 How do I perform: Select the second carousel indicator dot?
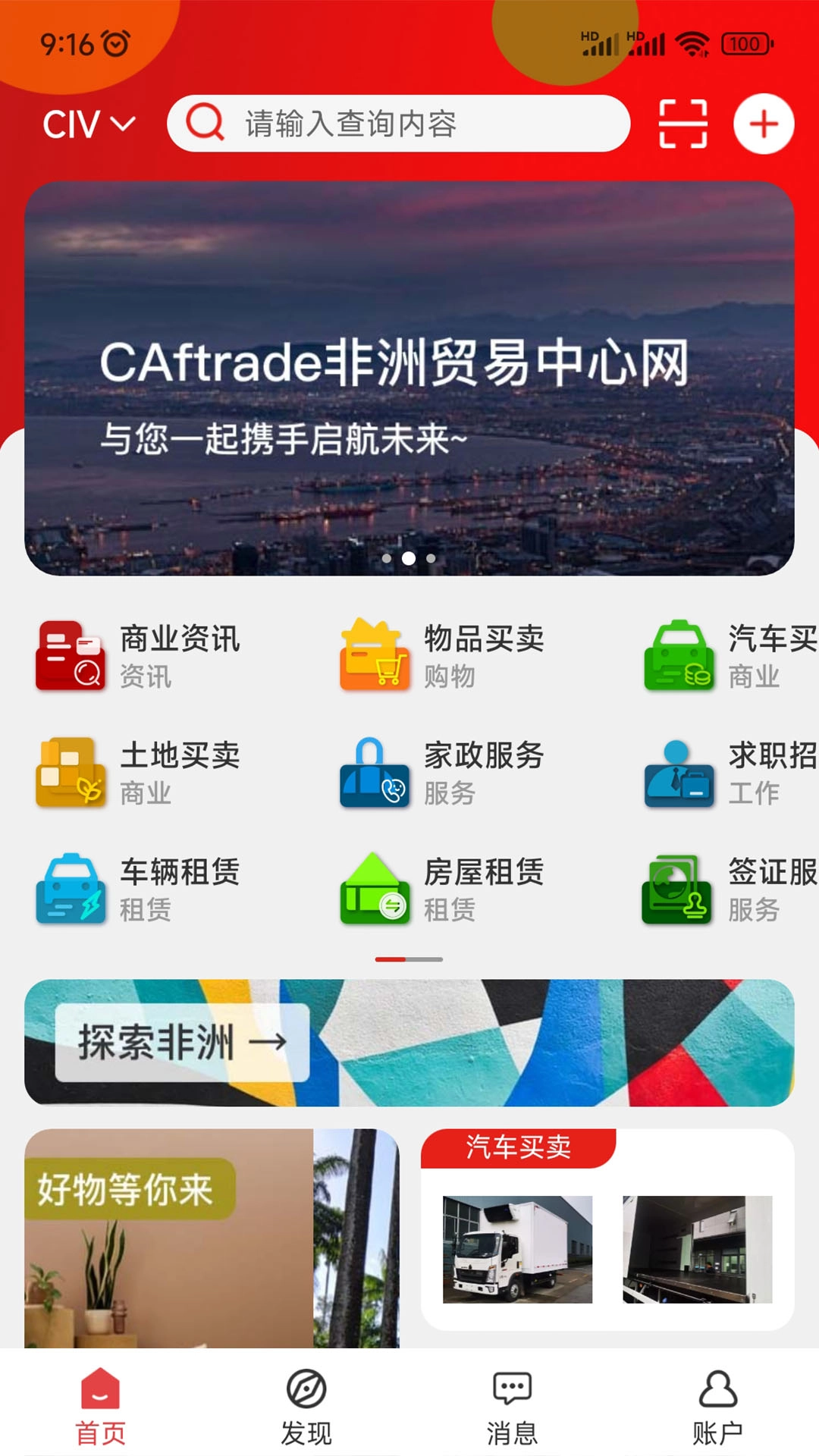click(409, 557)
